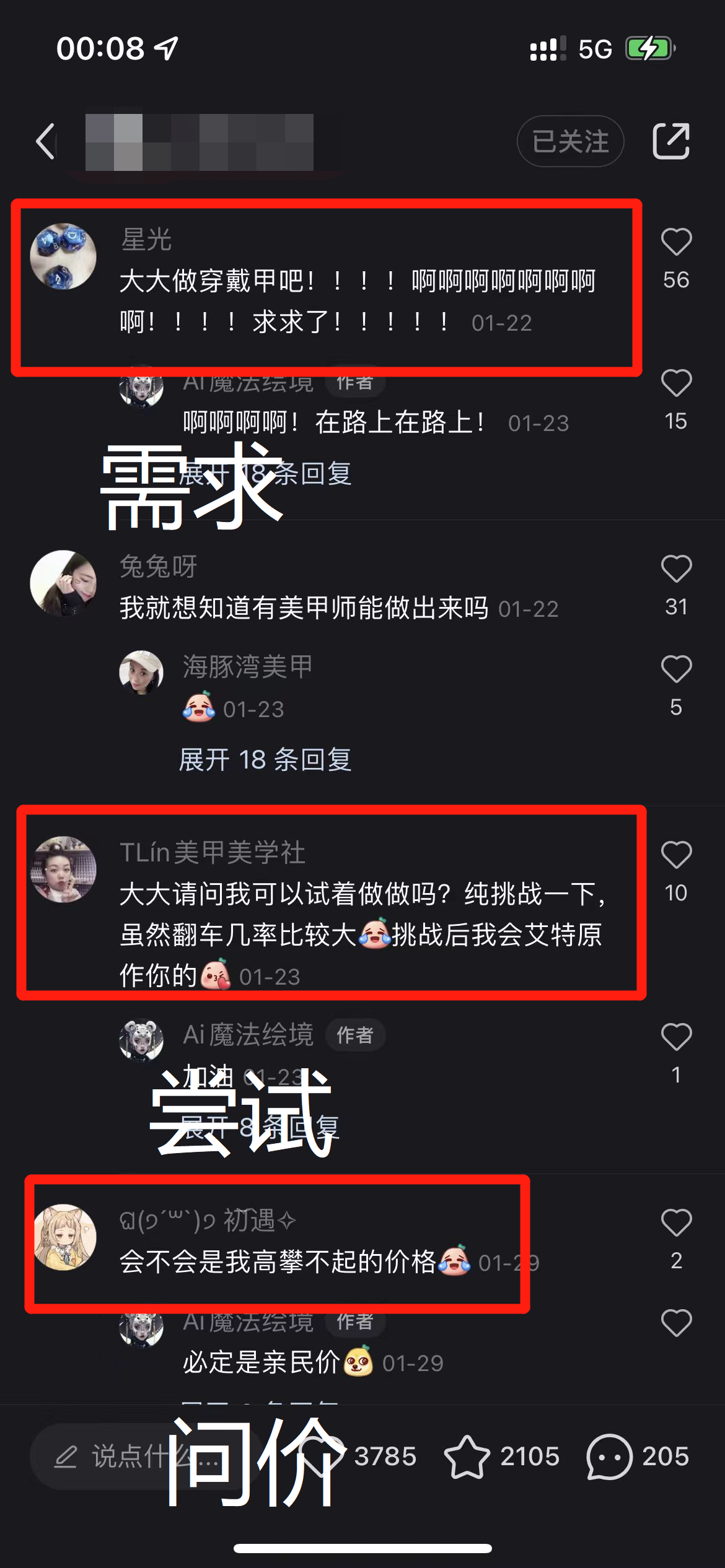Favorite the post with star icon
Image resolution: width=725 pixels, height=1568 pixels.
coord(467,1457)
